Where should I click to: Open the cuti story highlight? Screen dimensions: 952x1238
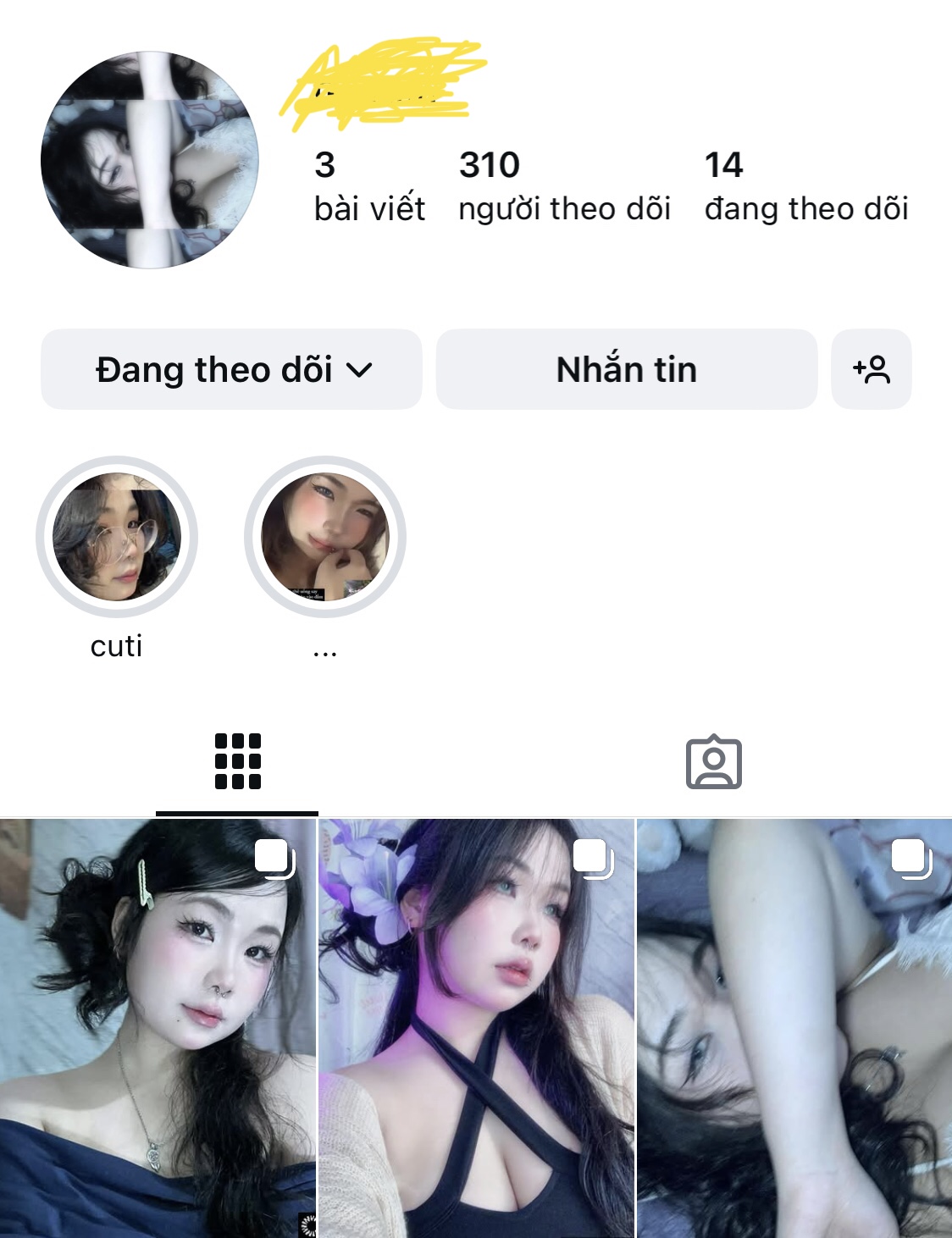click(x=117, y=537)
